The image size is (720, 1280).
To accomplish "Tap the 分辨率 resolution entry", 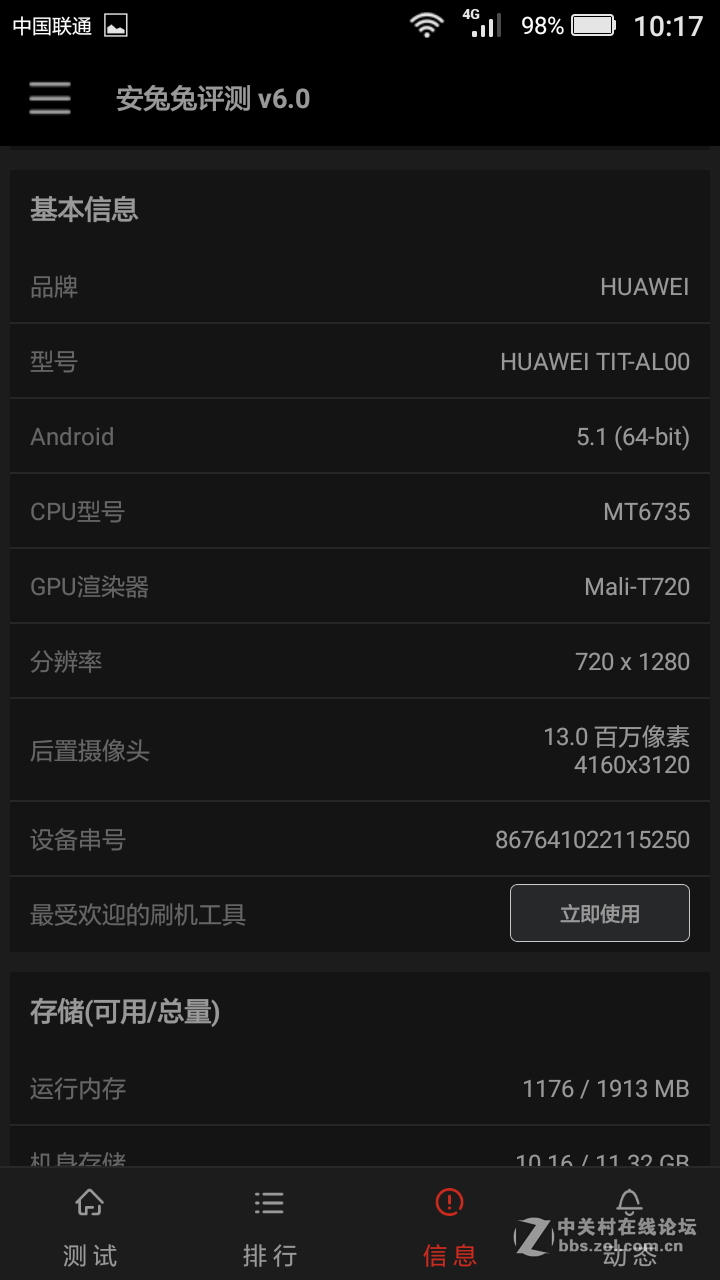I will coord(360,661).
